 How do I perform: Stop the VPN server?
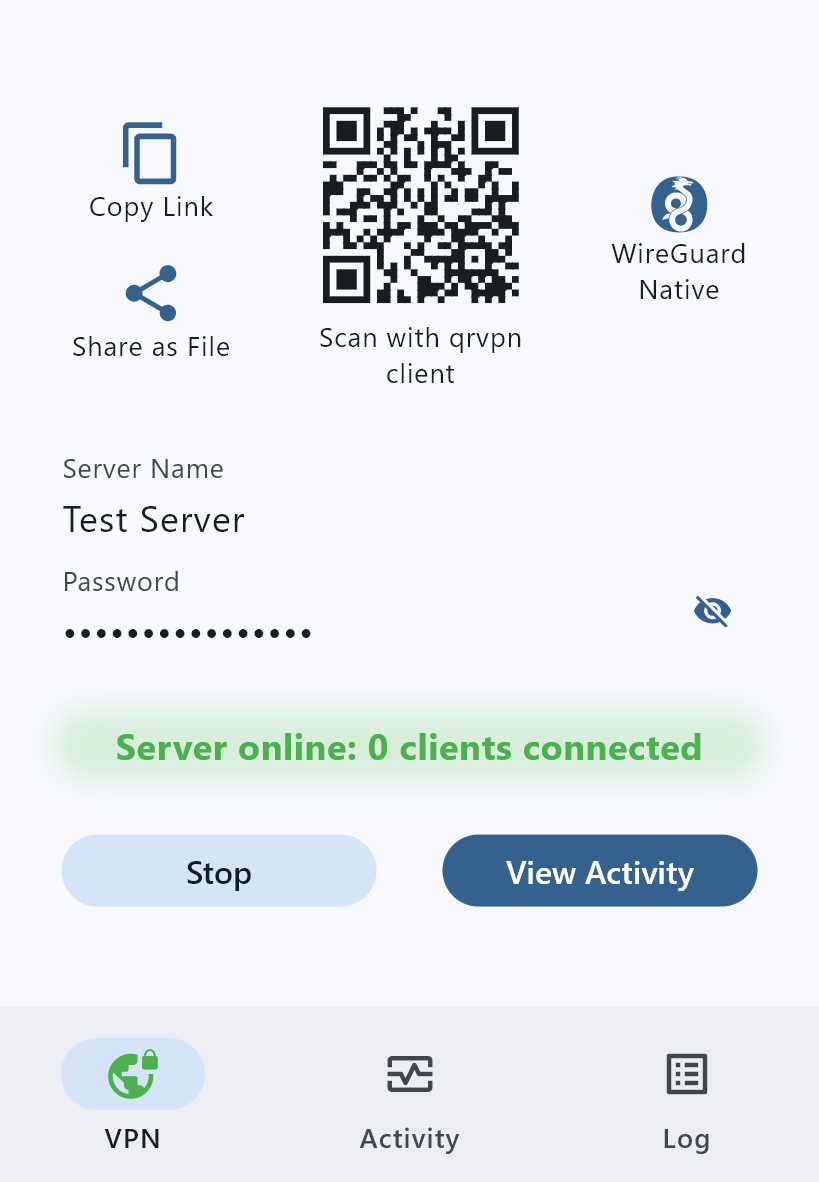coord(219,871)
